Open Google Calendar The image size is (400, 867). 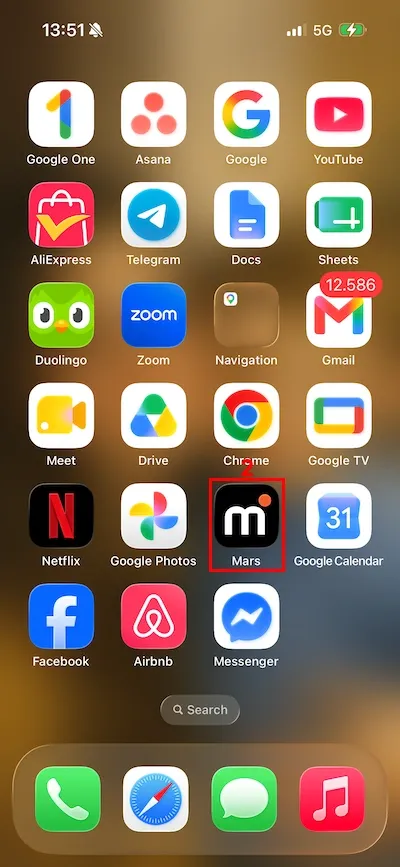pos(339,516)
